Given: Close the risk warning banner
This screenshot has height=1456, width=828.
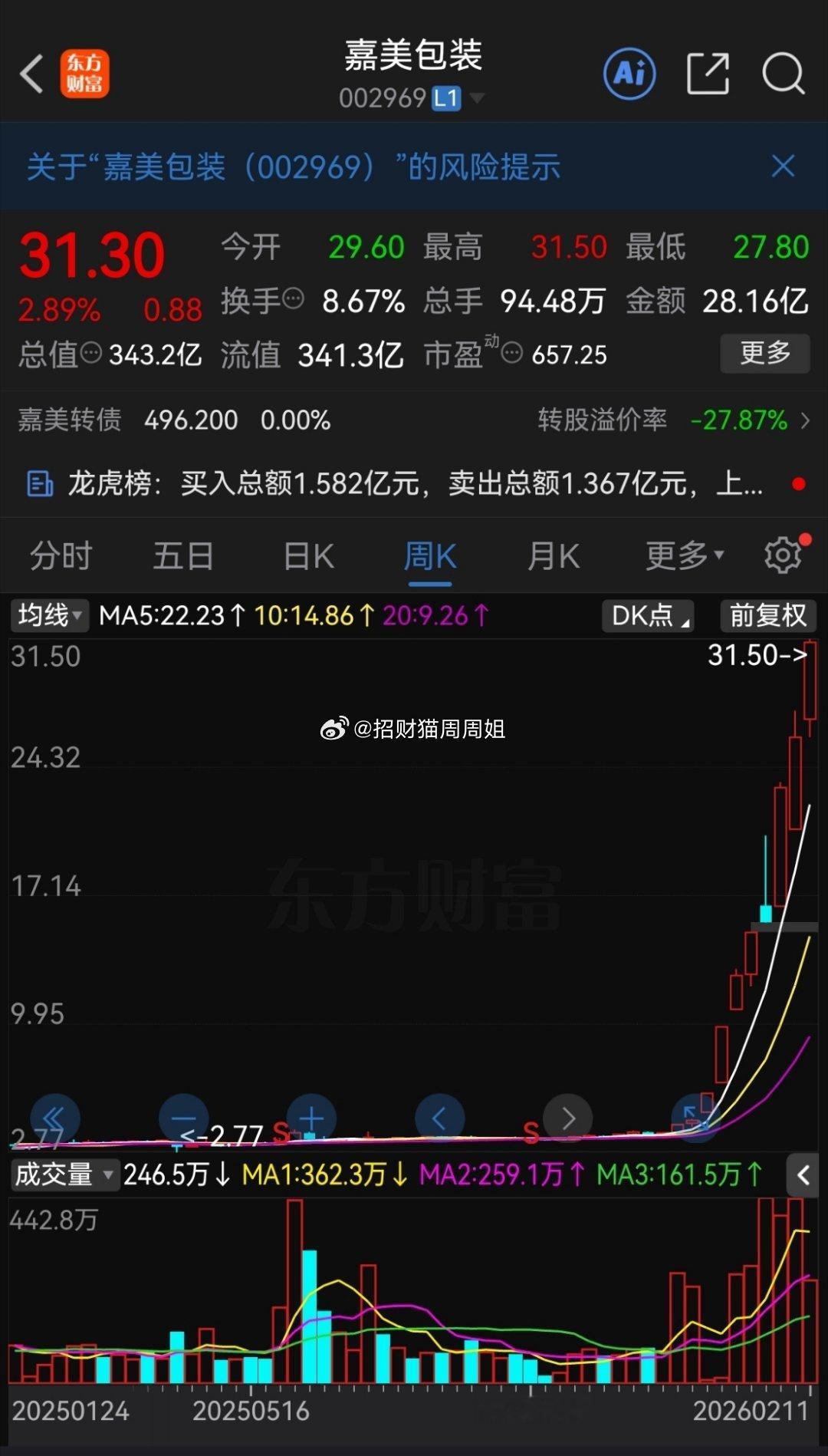Looking at the screenshot, I should click(x=782, y=167).
